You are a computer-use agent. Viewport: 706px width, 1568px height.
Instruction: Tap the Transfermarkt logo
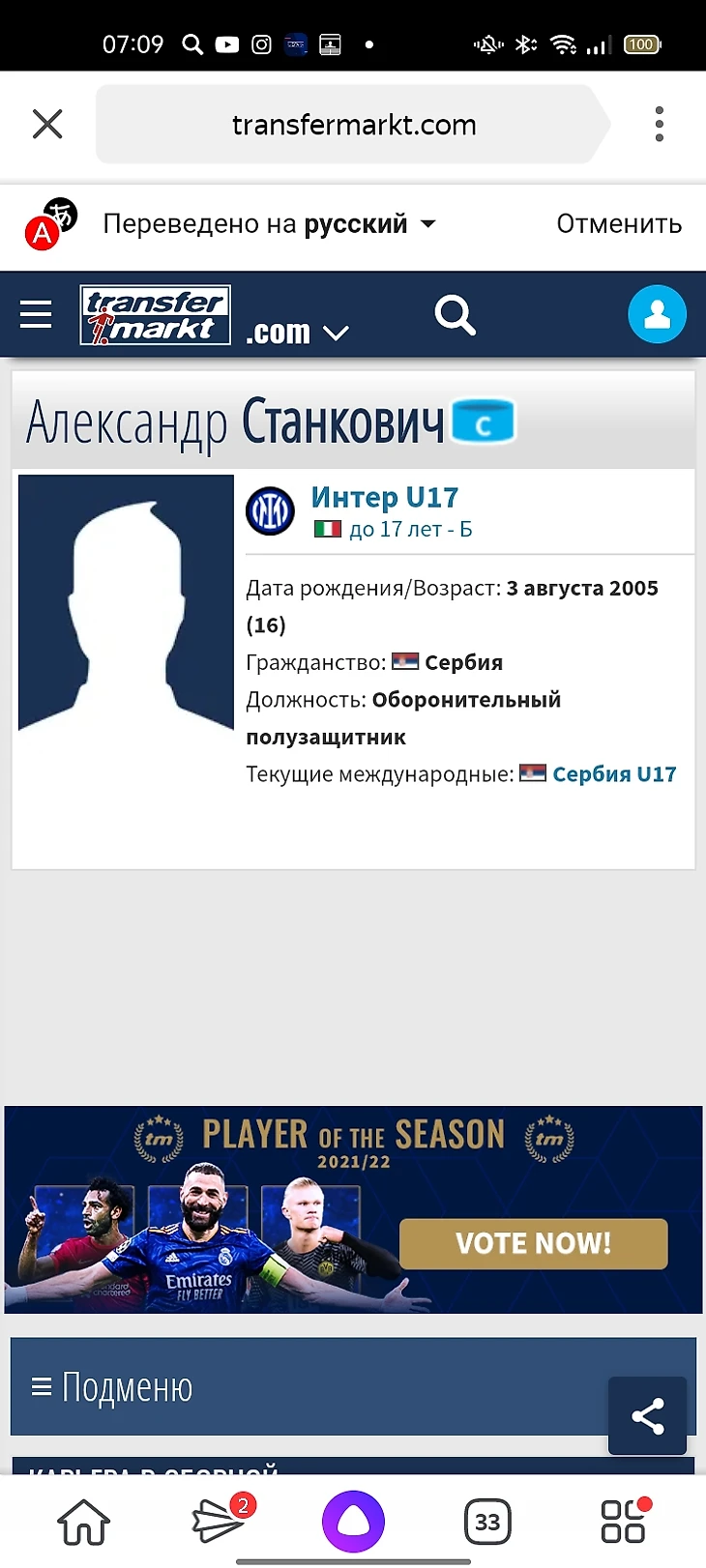[156, 315]
